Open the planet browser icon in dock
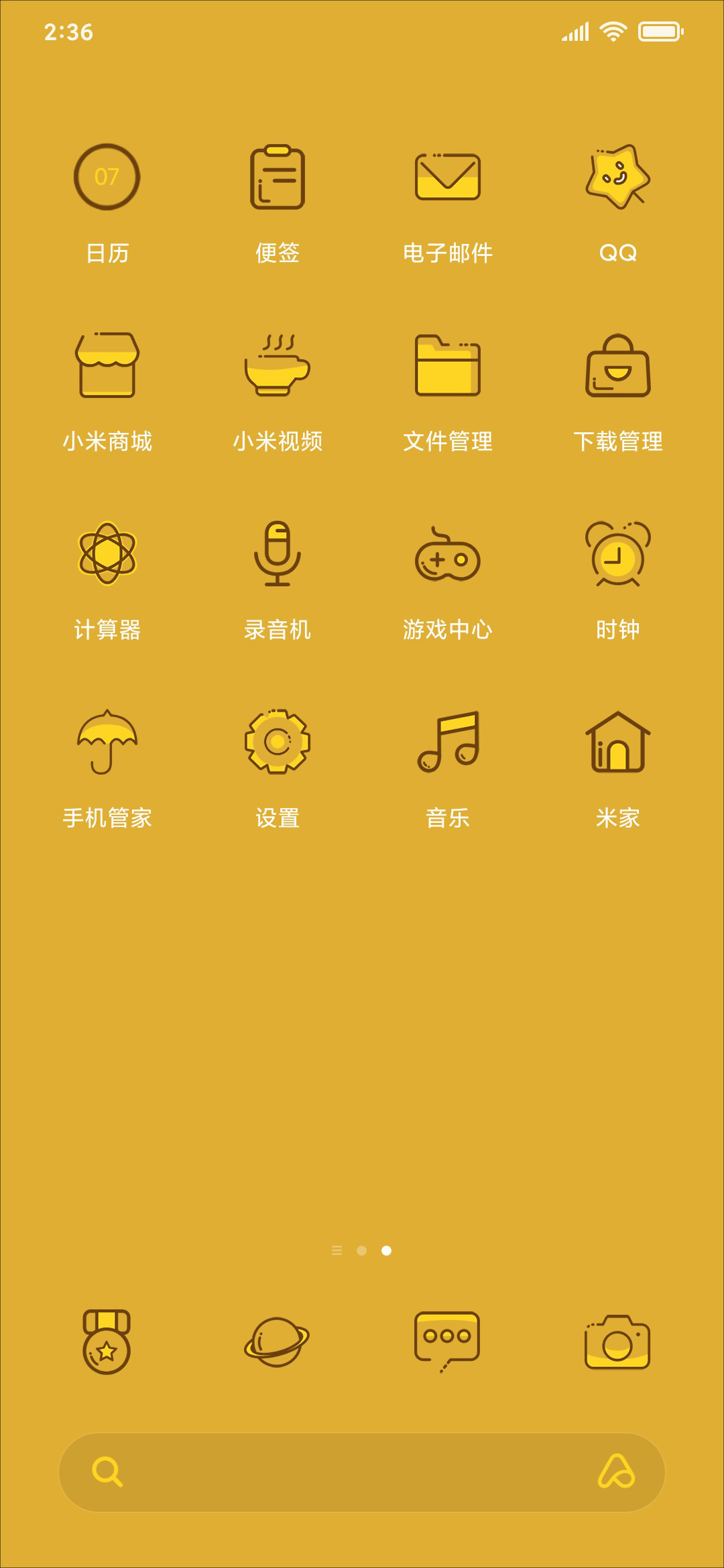Image resolution: width=724 pixels, height=1568 pixels. pyautogui.click(x=278, y=1342)
